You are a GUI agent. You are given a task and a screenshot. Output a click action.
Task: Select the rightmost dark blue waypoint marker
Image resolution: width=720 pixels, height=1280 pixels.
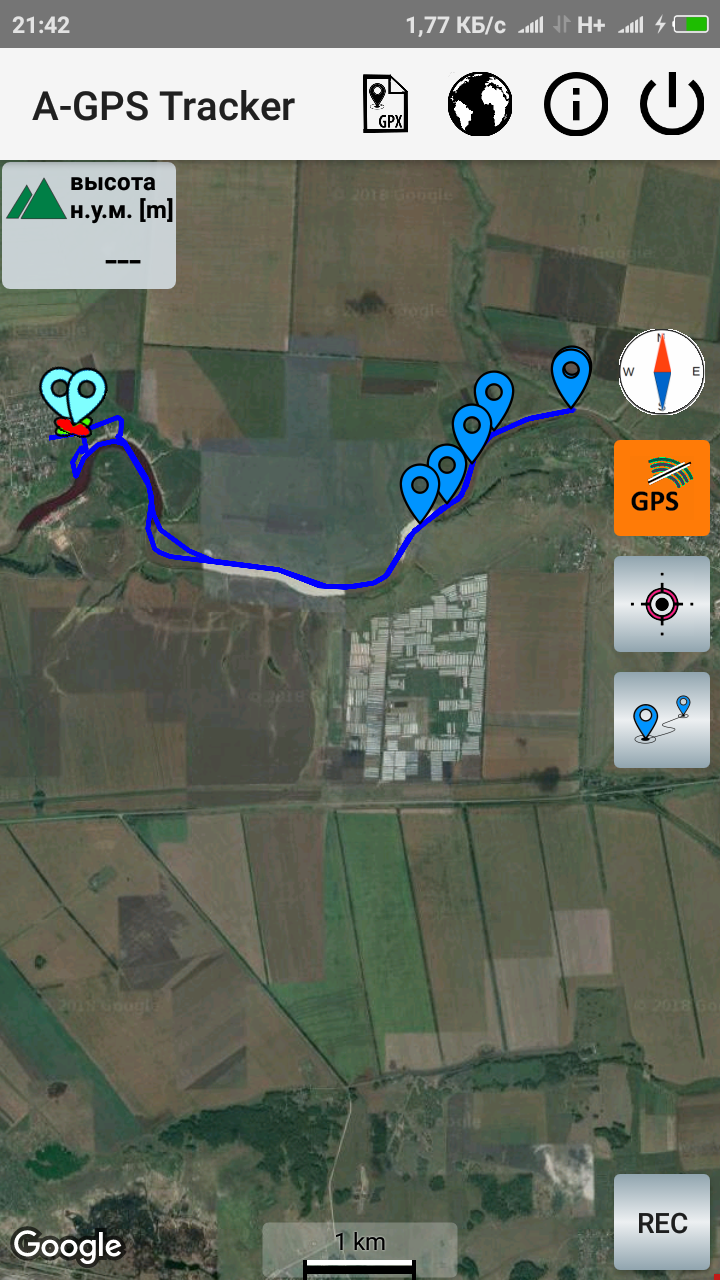pos(571,374)
